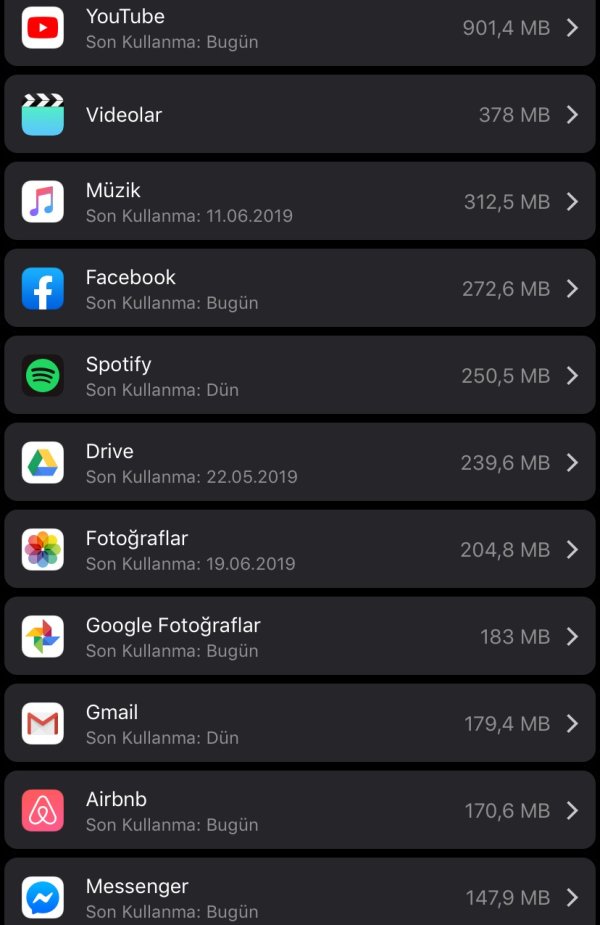Open the Videolar storage row
Viewport: 600px width, 925px height.
(300, 115)
